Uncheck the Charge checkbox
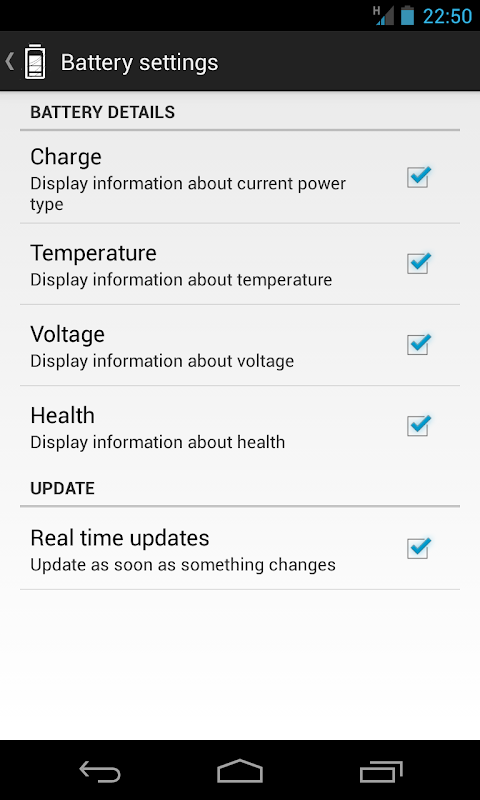Image resolution: width=480 pixels, height=800 pixels. 419,177
